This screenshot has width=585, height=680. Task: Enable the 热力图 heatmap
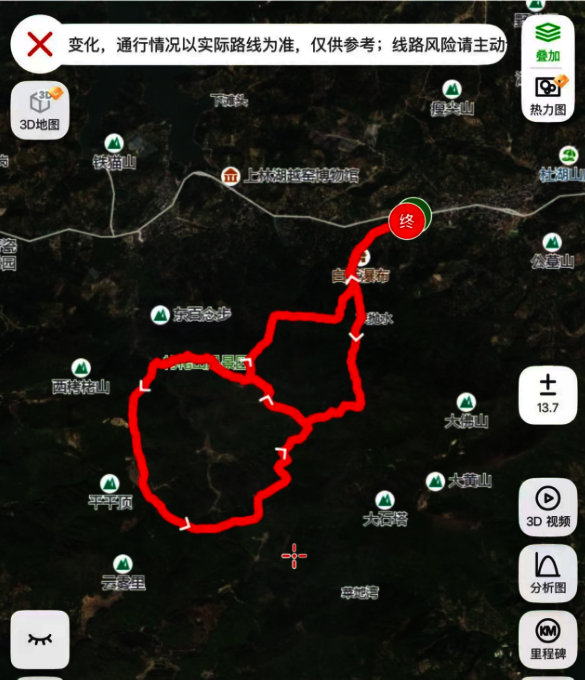click(x=548, y=96)
